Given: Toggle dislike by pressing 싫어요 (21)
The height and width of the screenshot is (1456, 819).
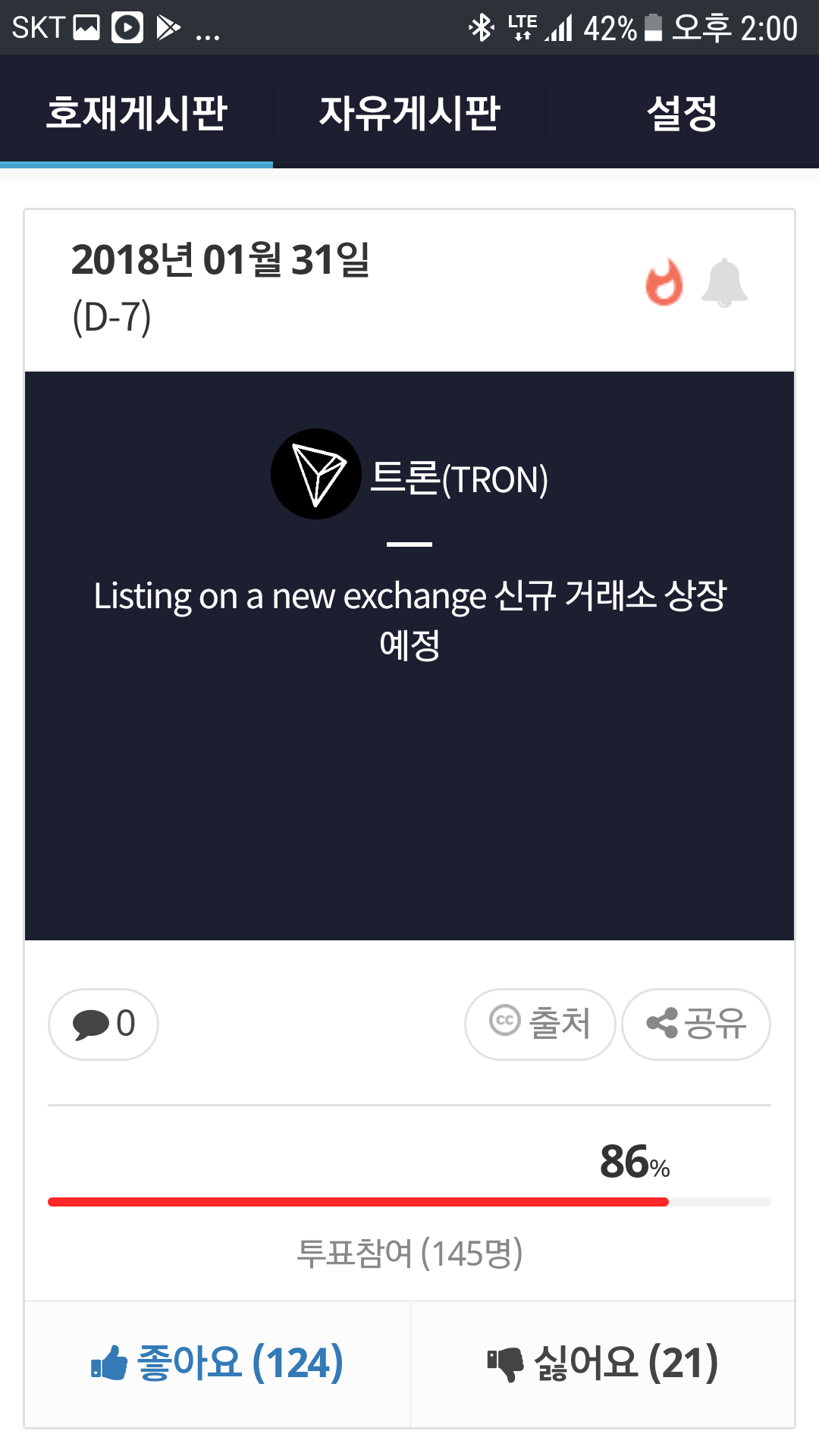Looking at the screenshot, I should click(603, 1363).
